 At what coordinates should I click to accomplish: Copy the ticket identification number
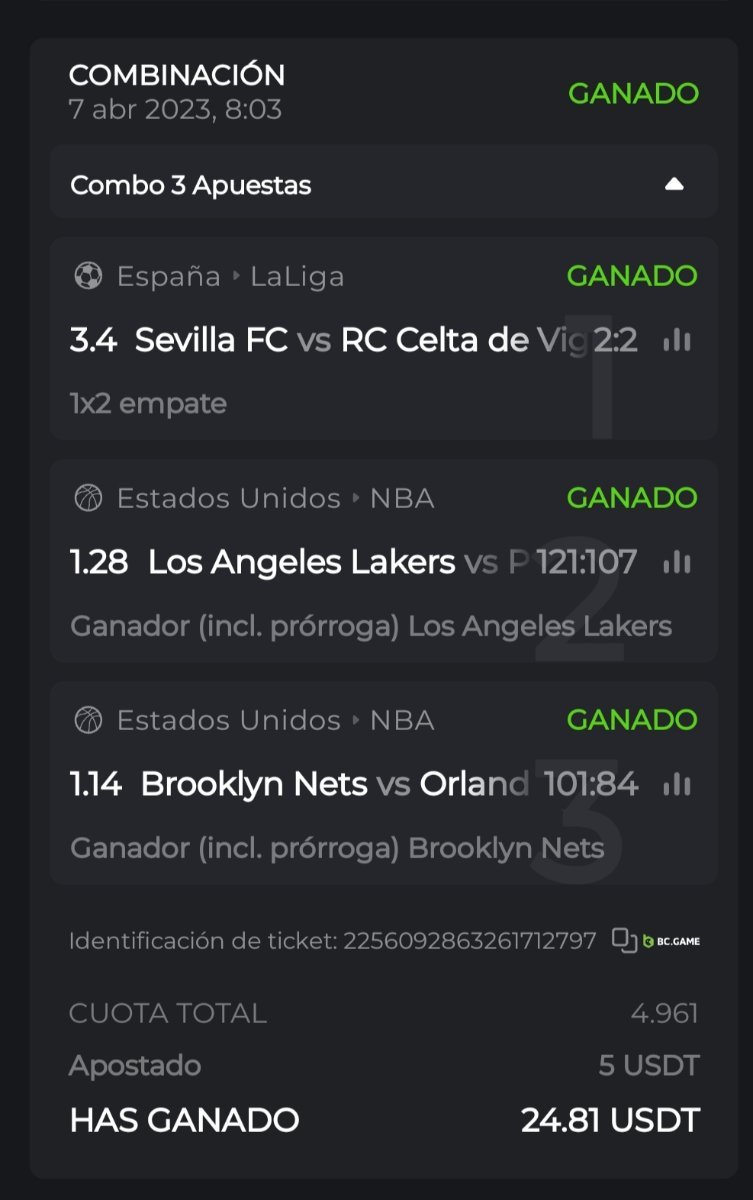click(x=625, y=940)
